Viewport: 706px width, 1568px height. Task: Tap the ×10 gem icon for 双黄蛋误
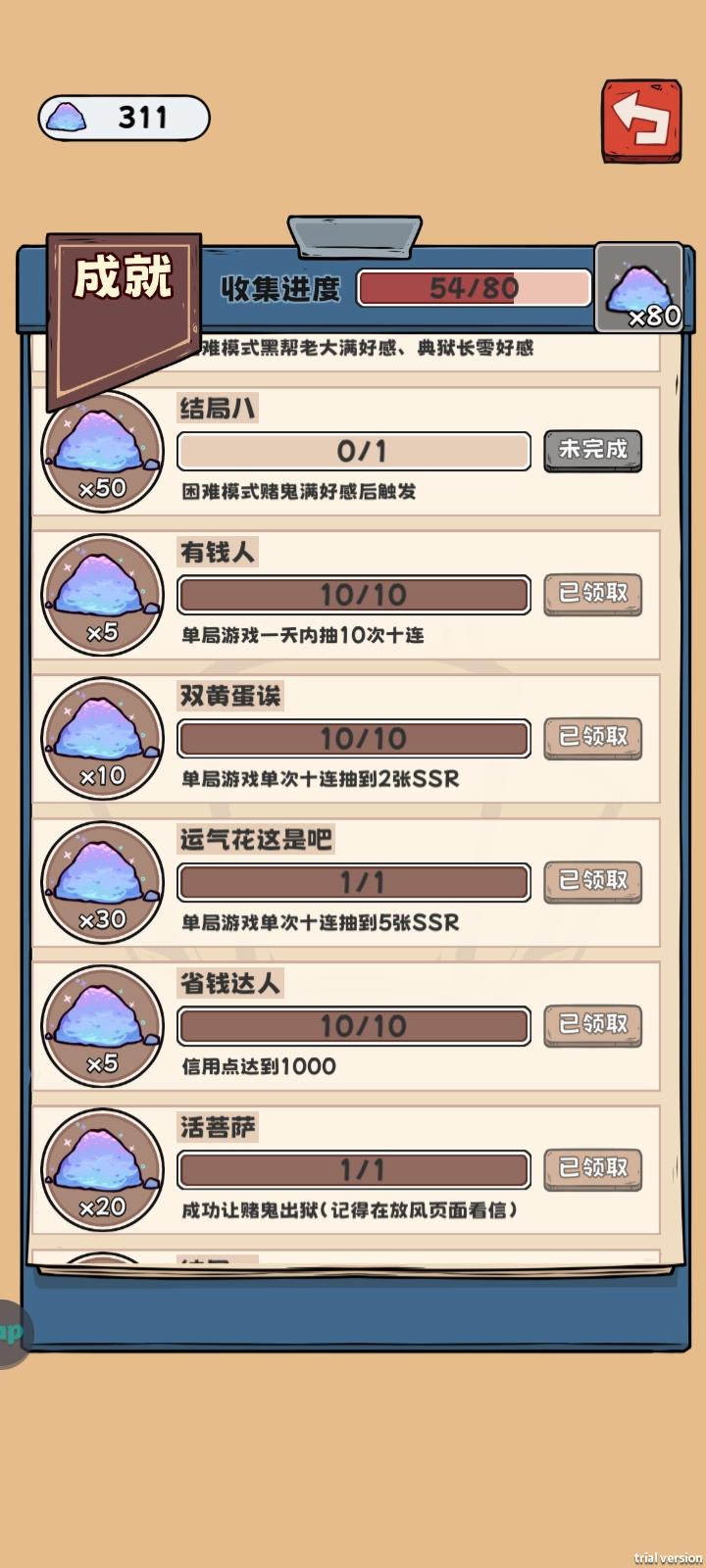pyautogui.click(x=101, y=738)
